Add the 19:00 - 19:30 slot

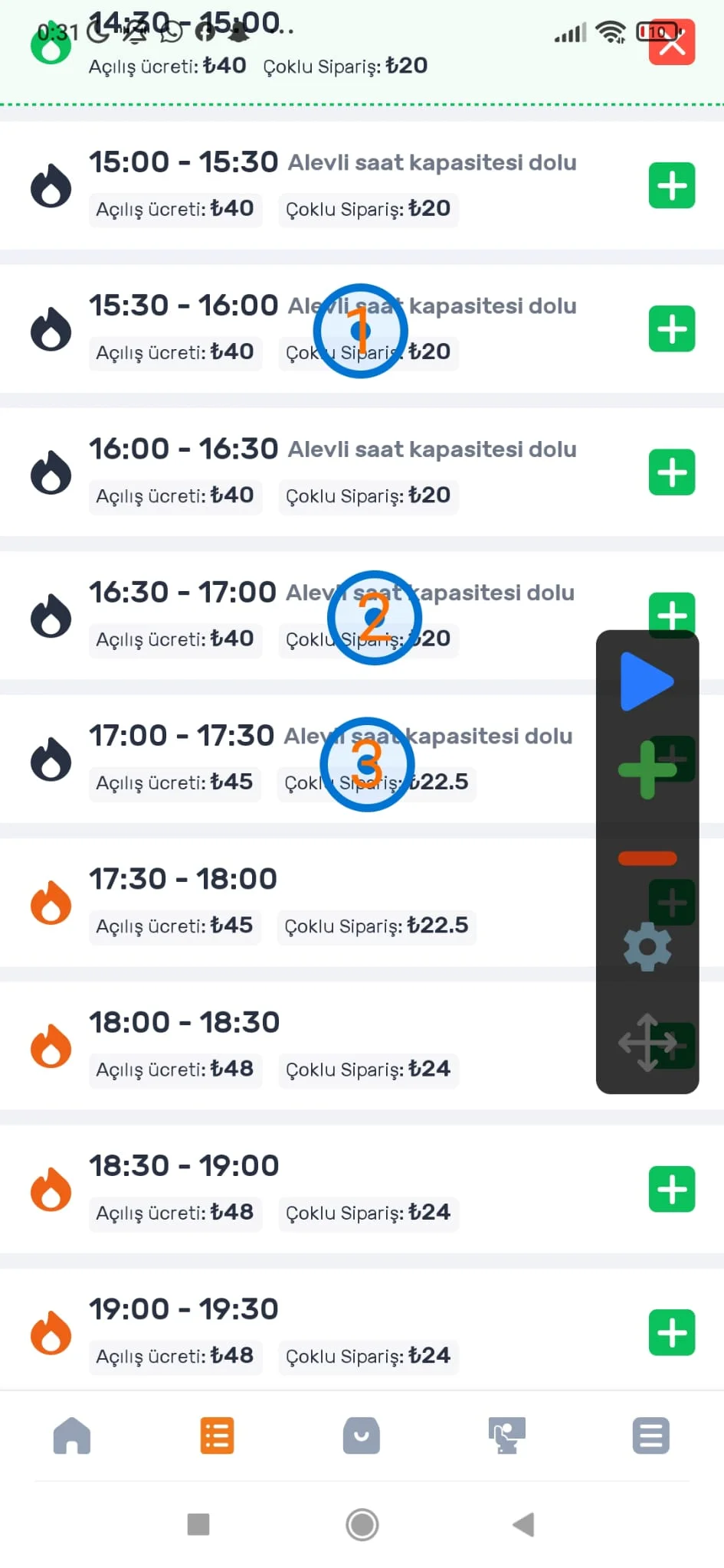pyautogui.click(x=672, y=1333)
